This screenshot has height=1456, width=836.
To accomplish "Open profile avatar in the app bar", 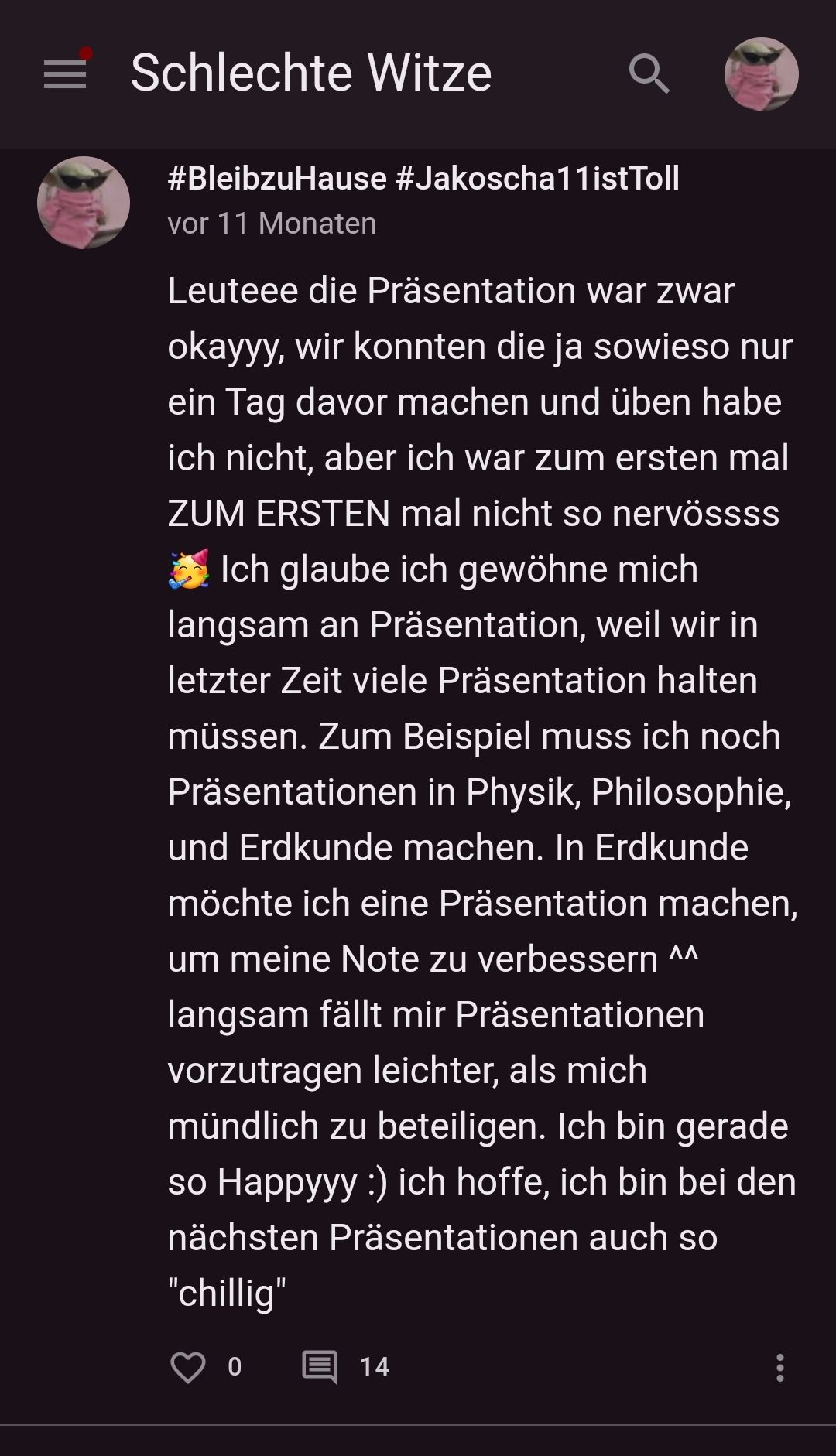I will pos(761,74).
